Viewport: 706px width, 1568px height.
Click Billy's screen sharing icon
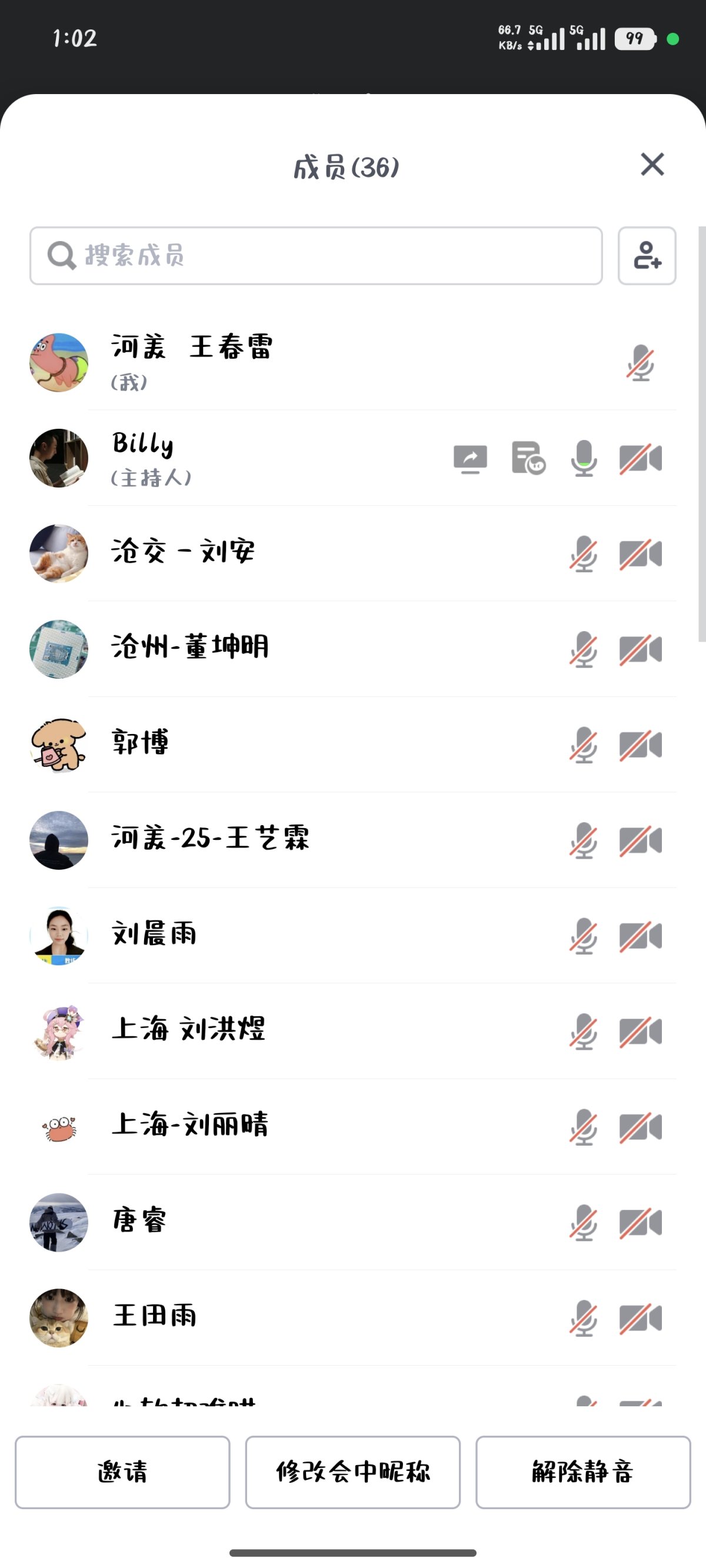pos(469,458)
